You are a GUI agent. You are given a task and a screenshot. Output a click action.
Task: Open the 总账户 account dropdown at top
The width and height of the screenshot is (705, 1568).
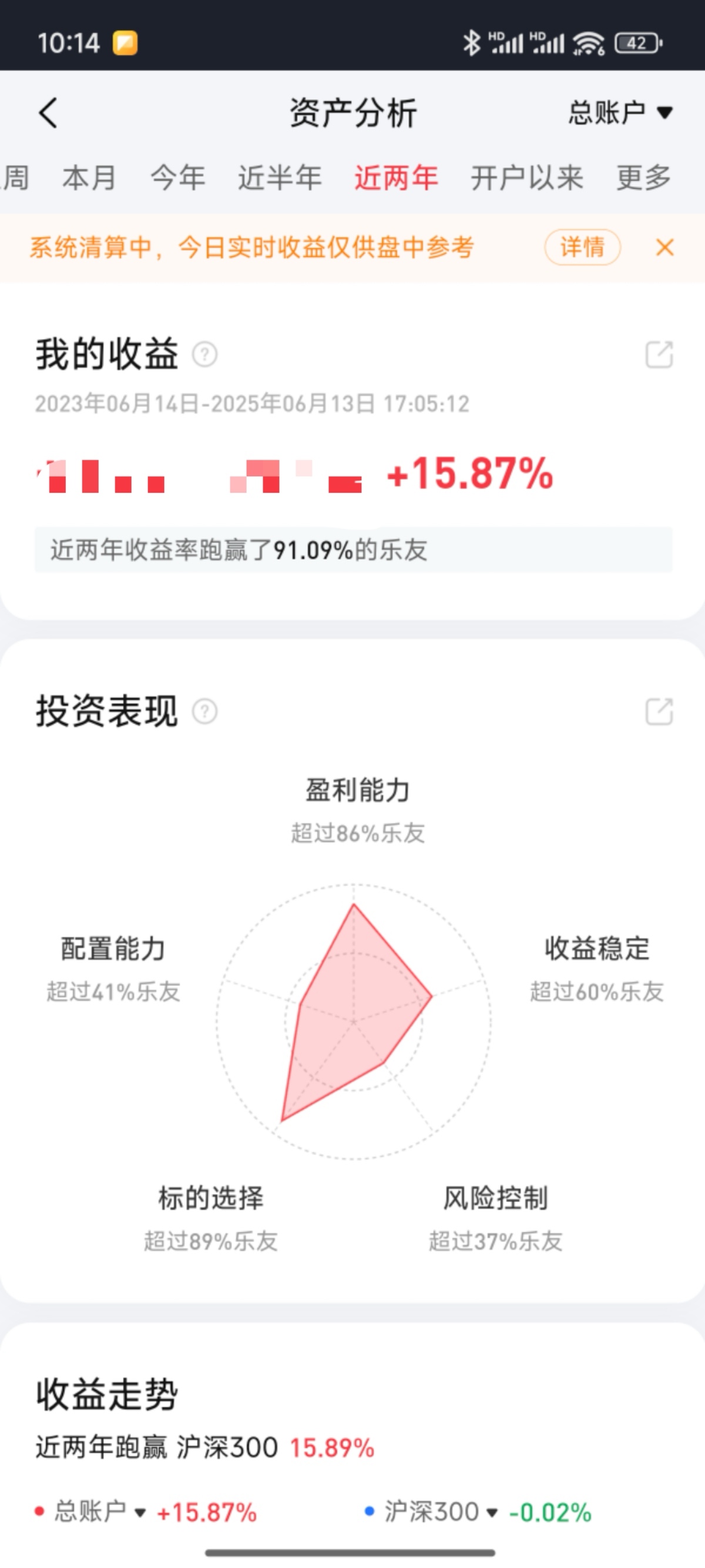[x=620, y=113]
